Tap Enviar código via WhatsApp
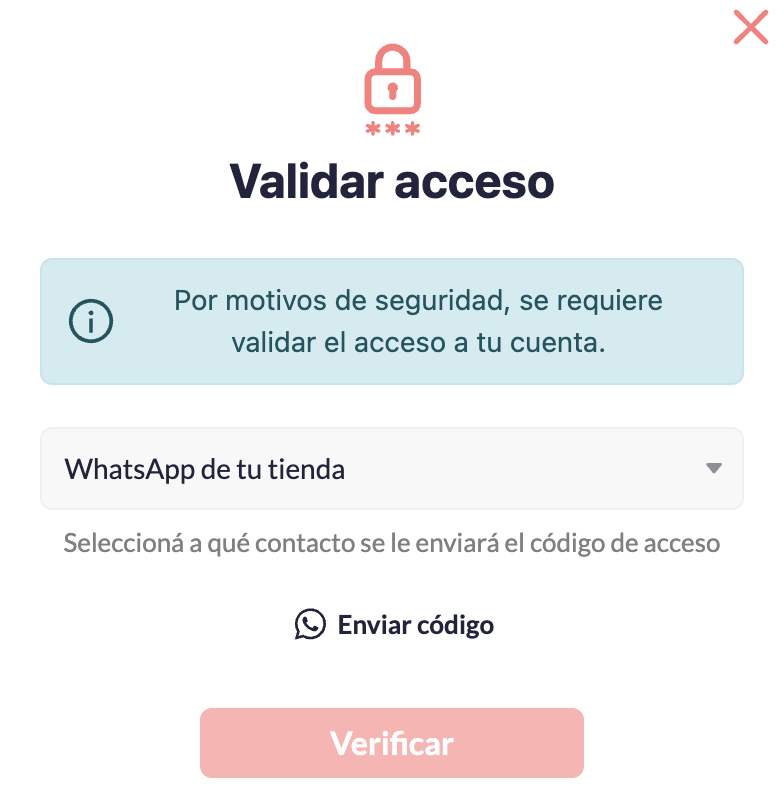784x806 pixels. 394,625
